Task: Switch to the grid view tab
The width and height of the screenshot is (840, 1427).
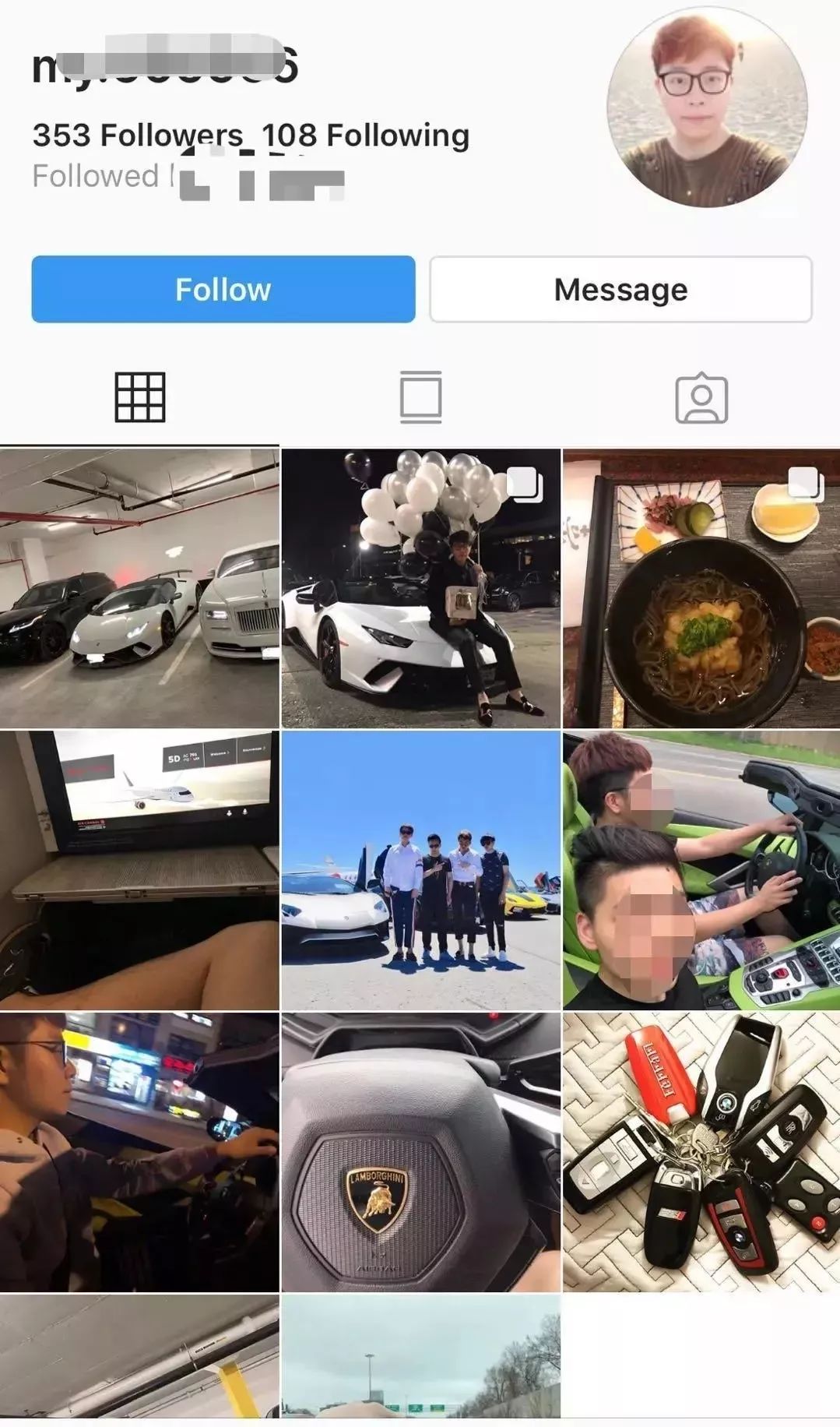Action: (140, 397)
